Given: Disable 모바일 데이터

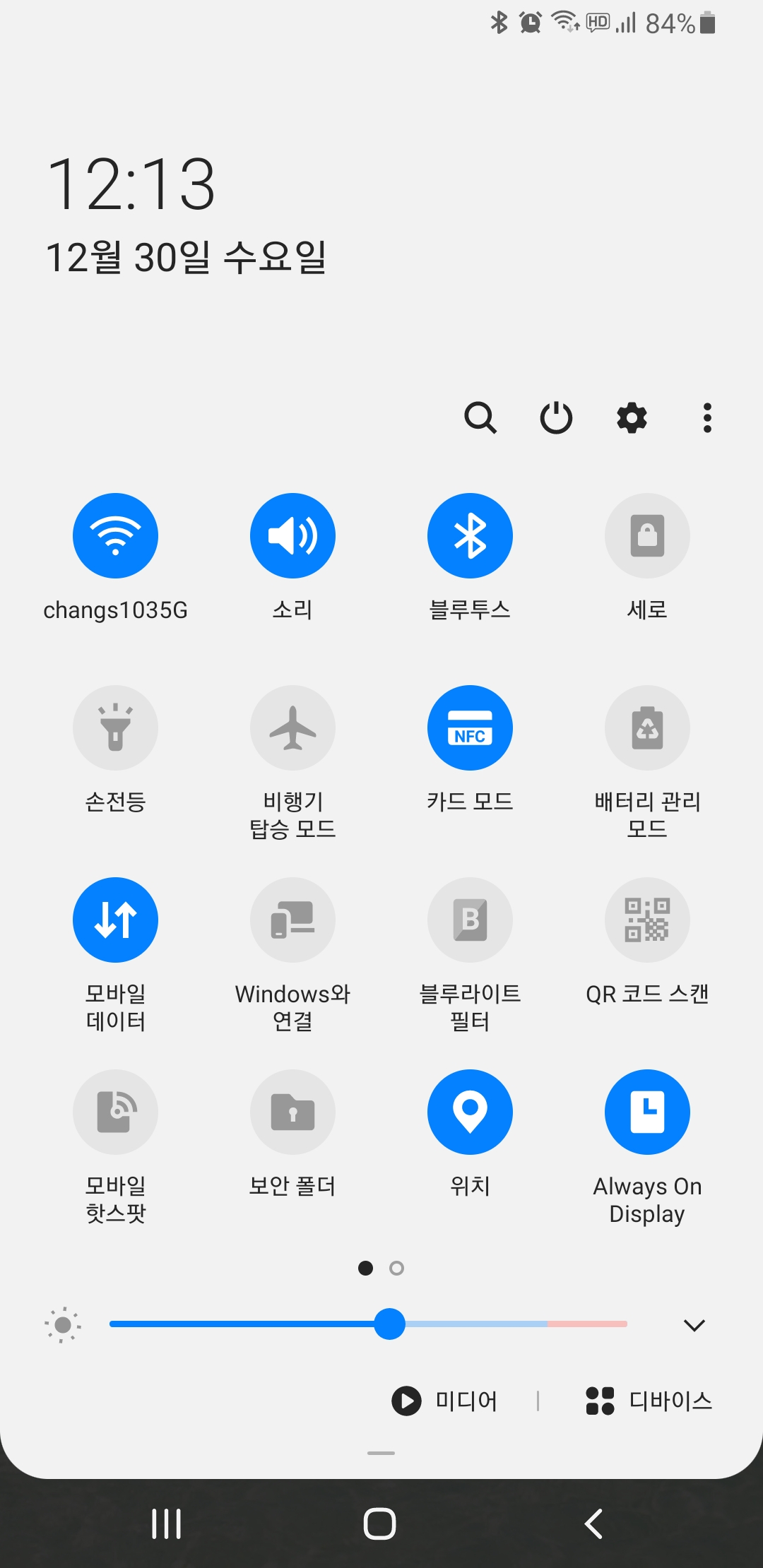Looking at the screenshot, I should coord(115,920).
